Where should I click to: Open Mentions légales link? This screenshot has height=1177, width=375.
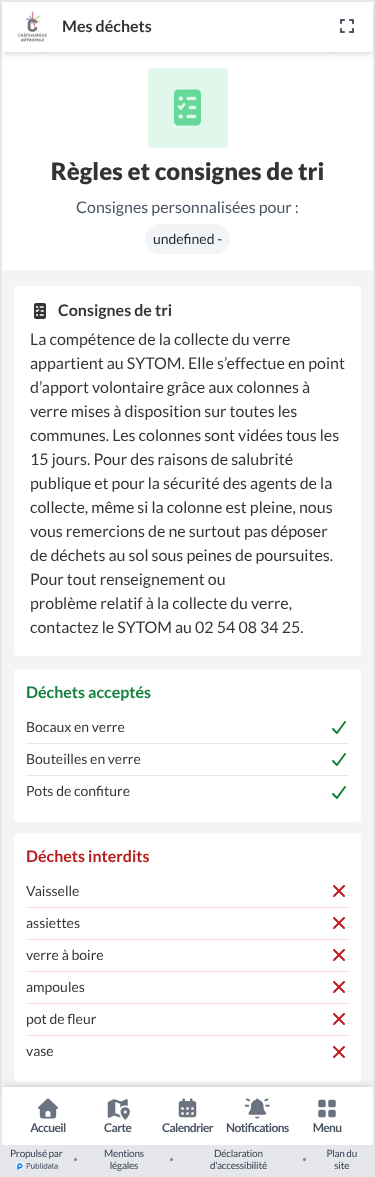tap(124, 1160)
